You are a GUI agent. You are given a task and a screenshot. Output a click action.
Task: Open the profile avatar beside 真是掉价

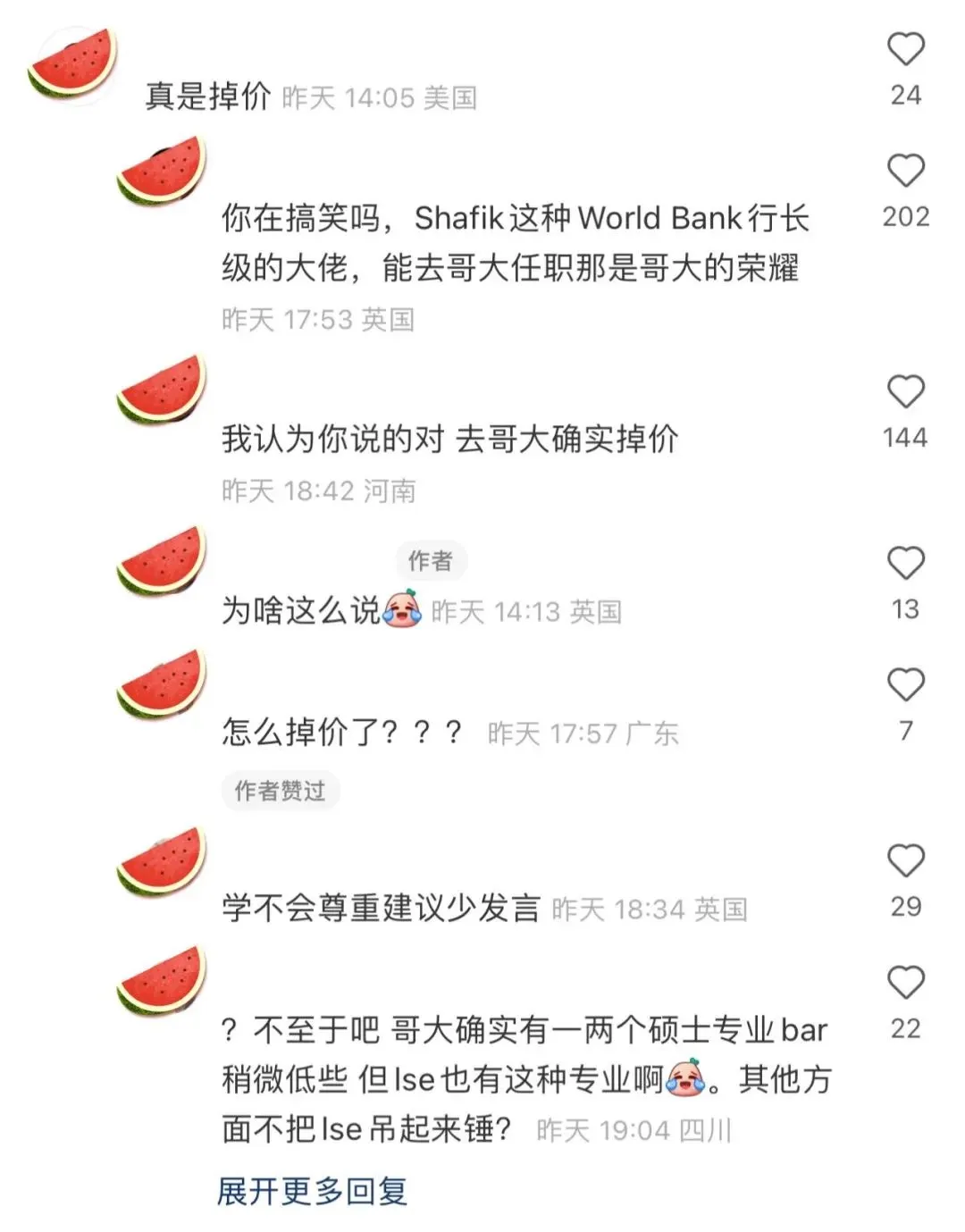coord(73,64)
